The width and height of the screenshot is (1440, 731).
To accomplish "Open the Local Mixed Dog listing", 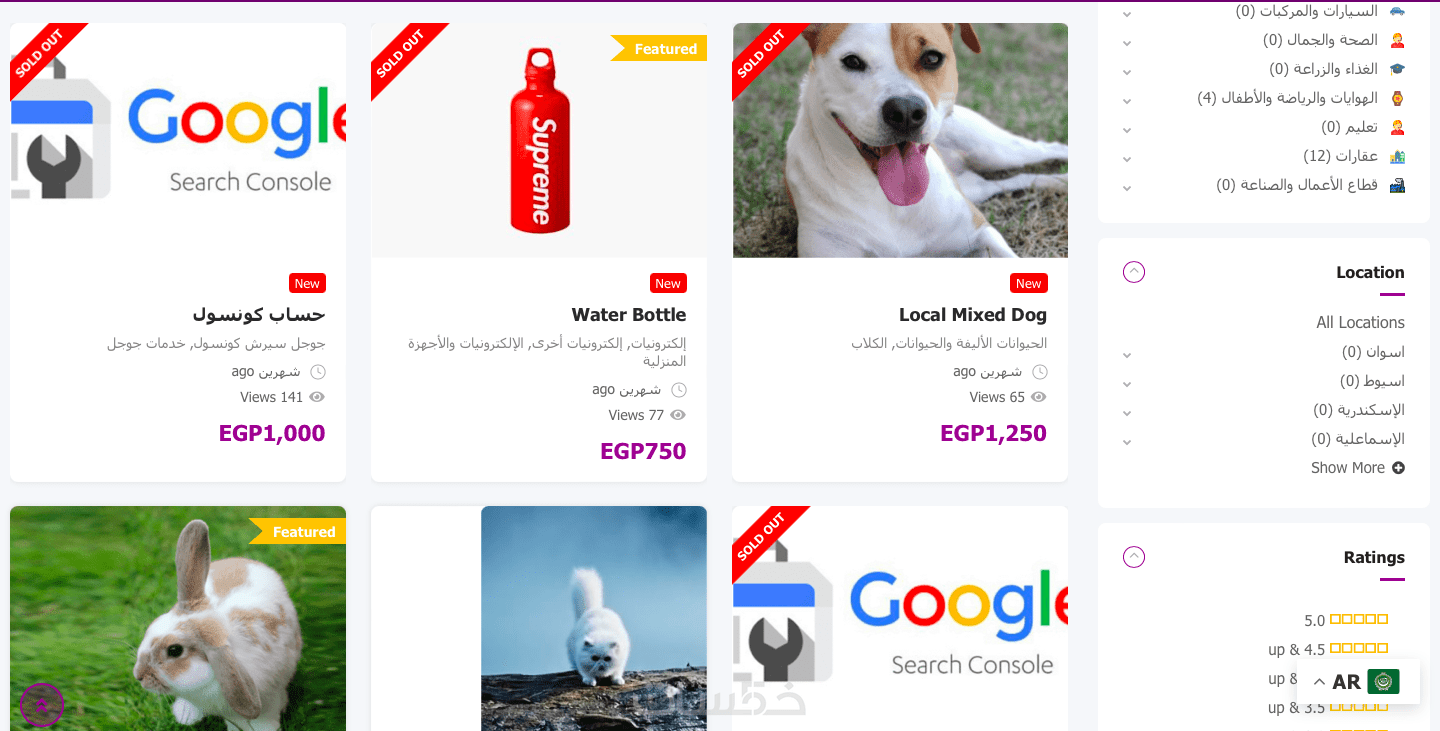I will pos(972,315).
